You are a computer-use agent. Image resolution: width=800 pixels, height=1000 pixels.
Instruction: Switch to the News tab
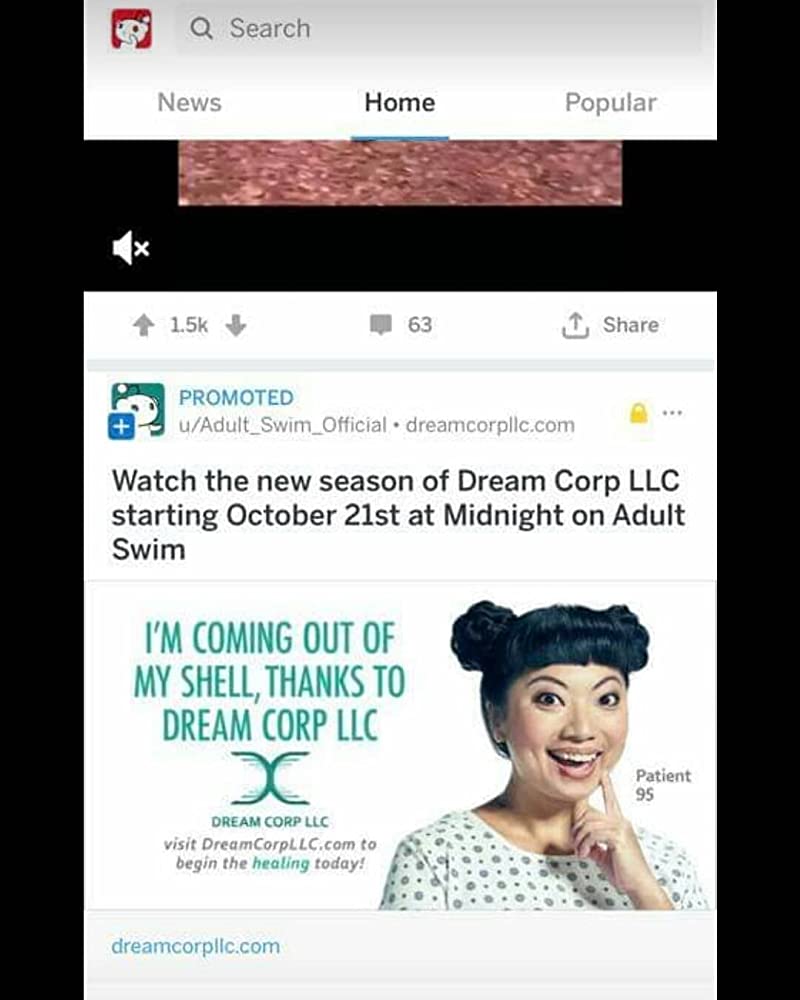[189, 102]
